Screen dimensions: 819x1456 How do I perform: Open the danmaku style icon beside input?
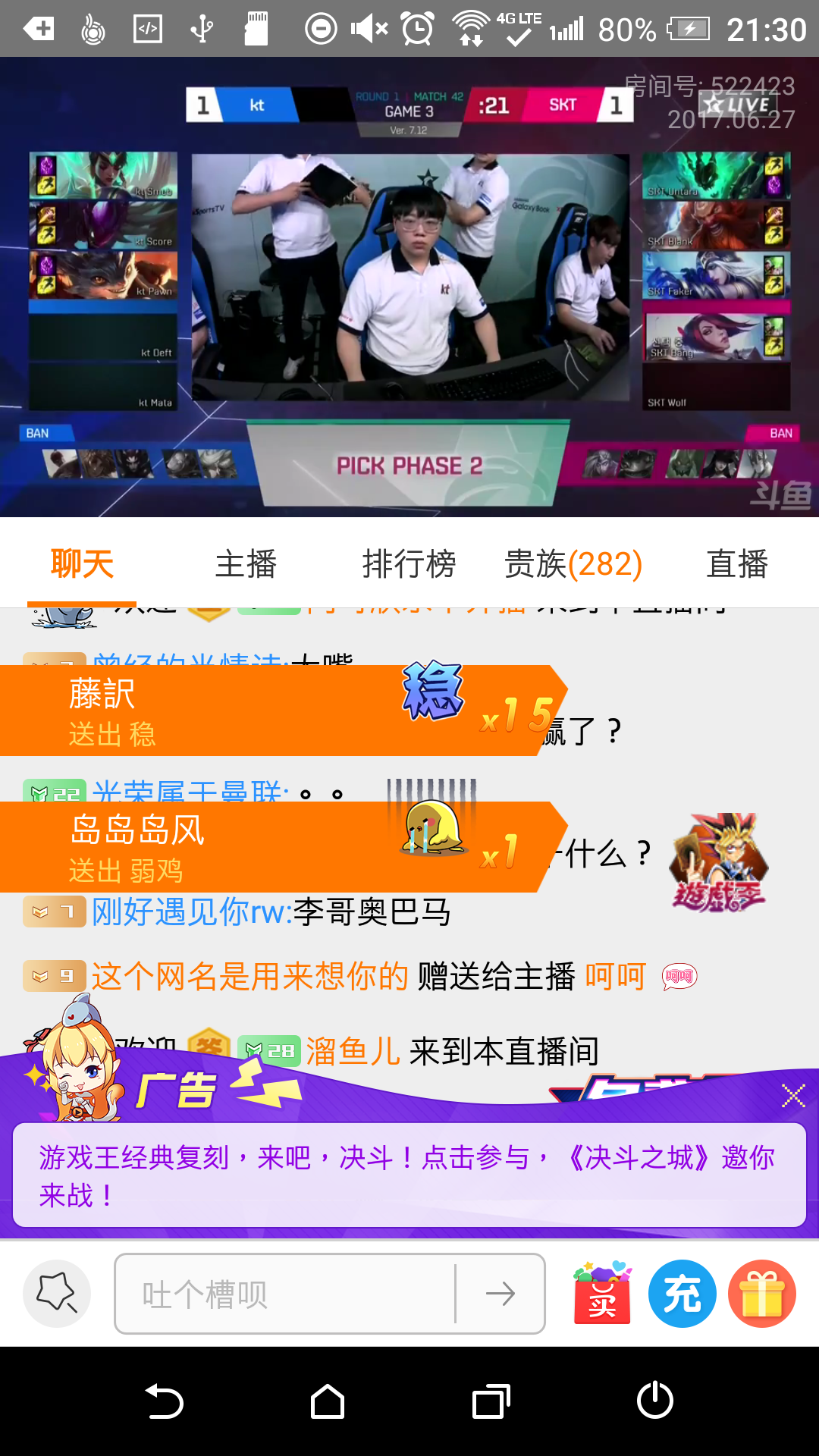(57, 1294)
